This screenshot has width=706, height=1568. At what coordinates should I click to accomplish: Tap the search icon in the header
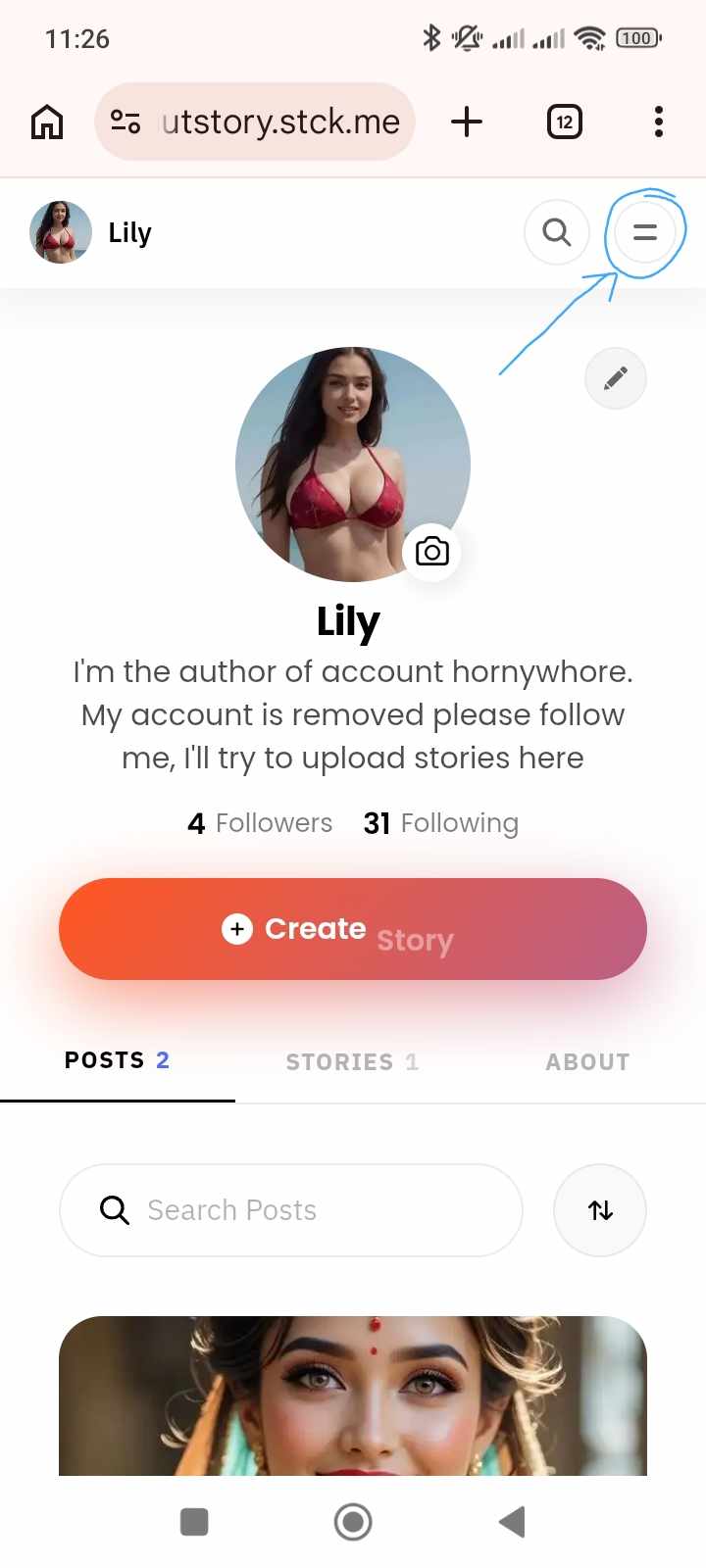(x=557, y=232)
